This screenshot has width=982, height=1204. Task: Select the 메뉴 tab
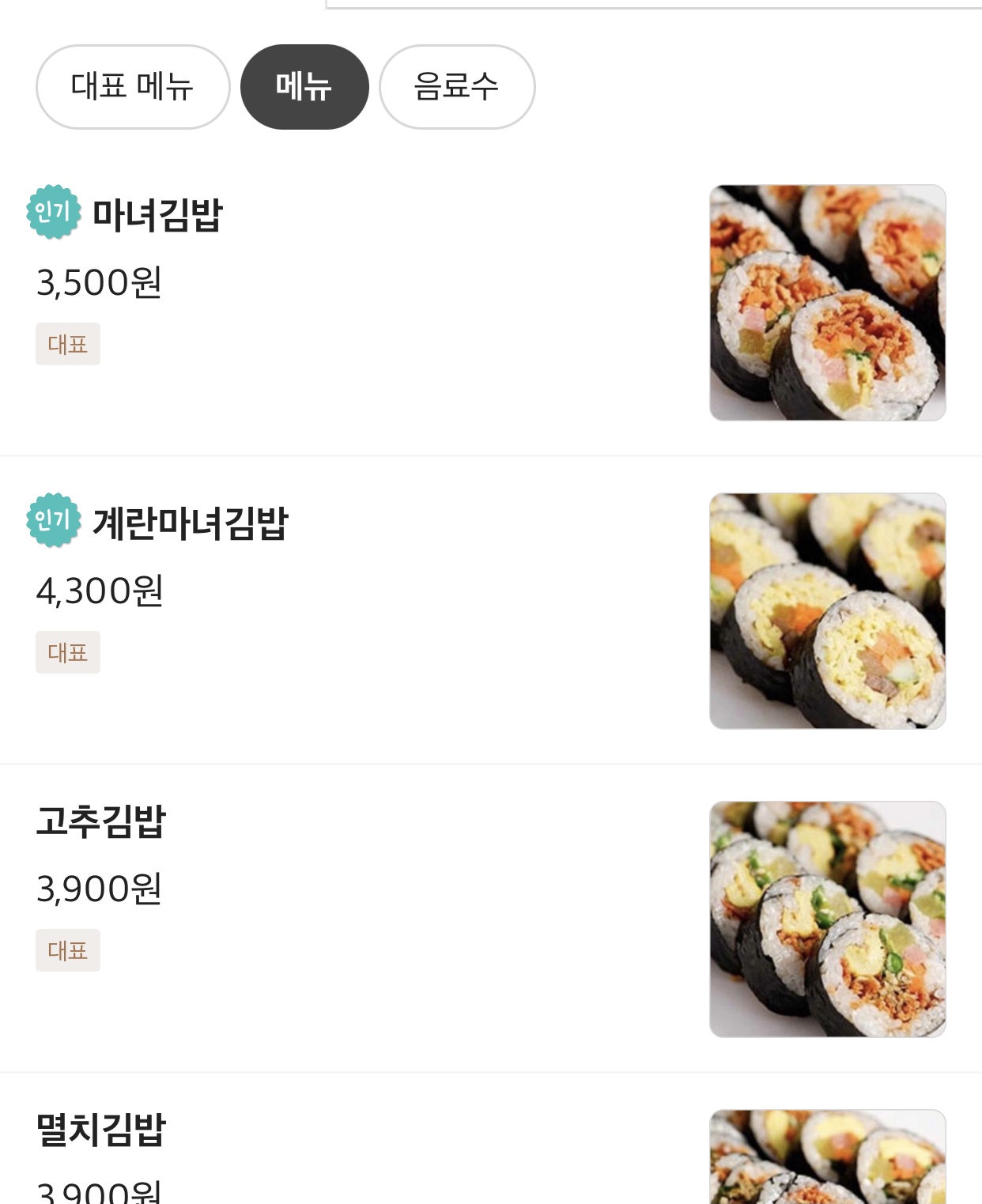point(304,87)
